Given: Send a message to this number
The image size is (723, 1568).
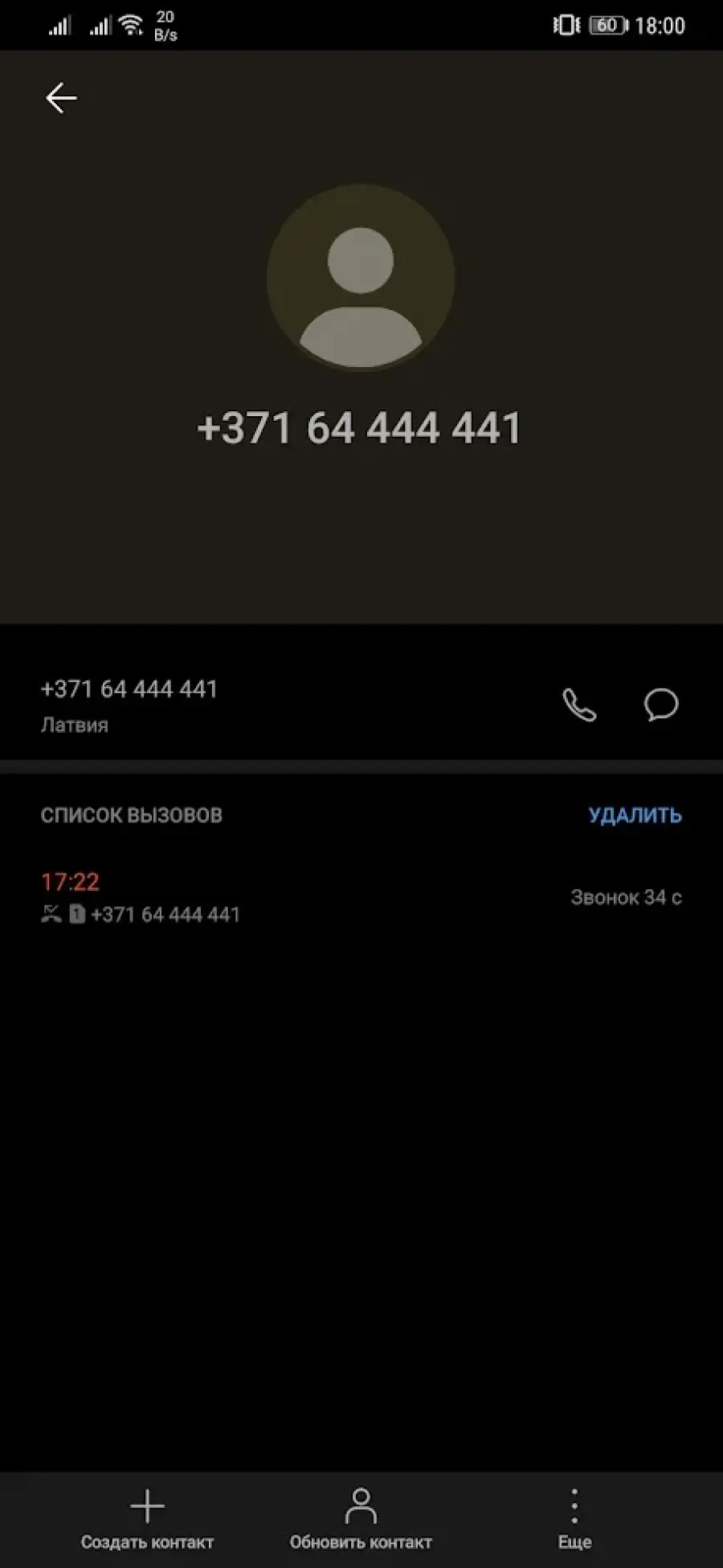Looking at the screenshot, I should click(661, 705).
